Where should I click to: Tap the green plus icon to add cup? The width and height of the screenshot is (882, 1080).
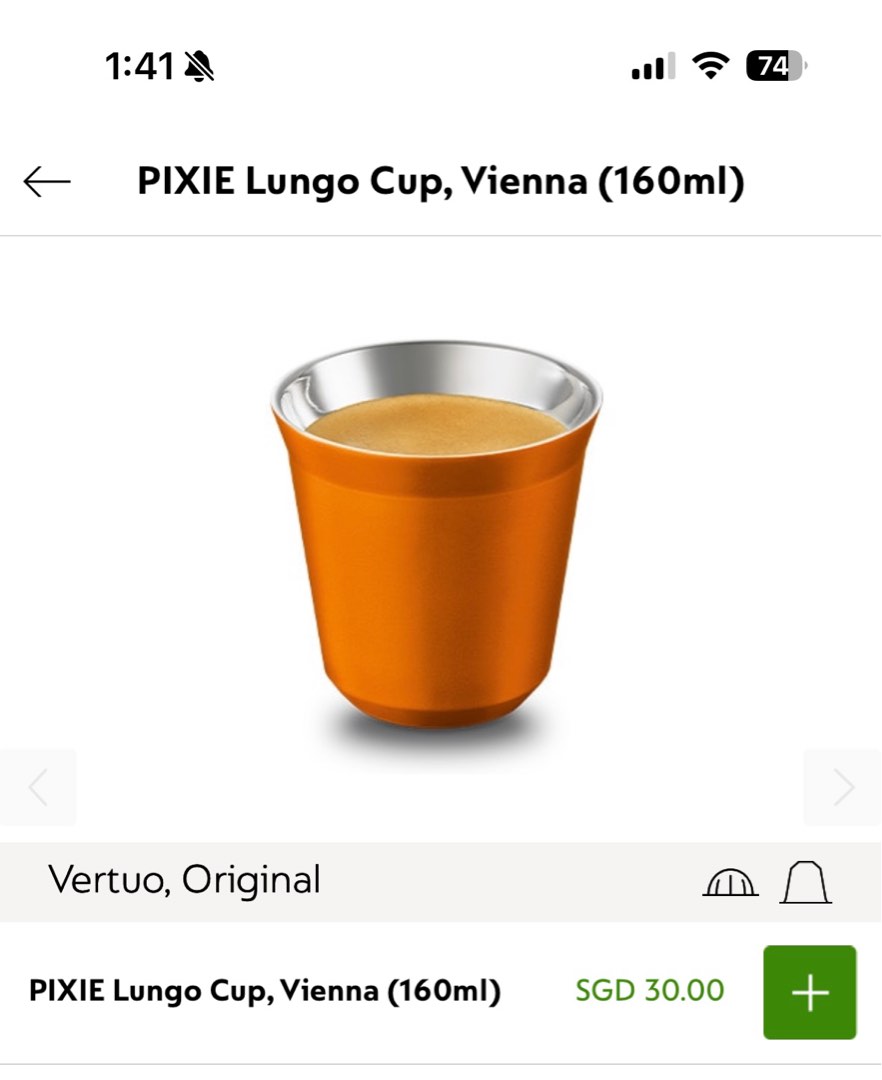[809, 991]
